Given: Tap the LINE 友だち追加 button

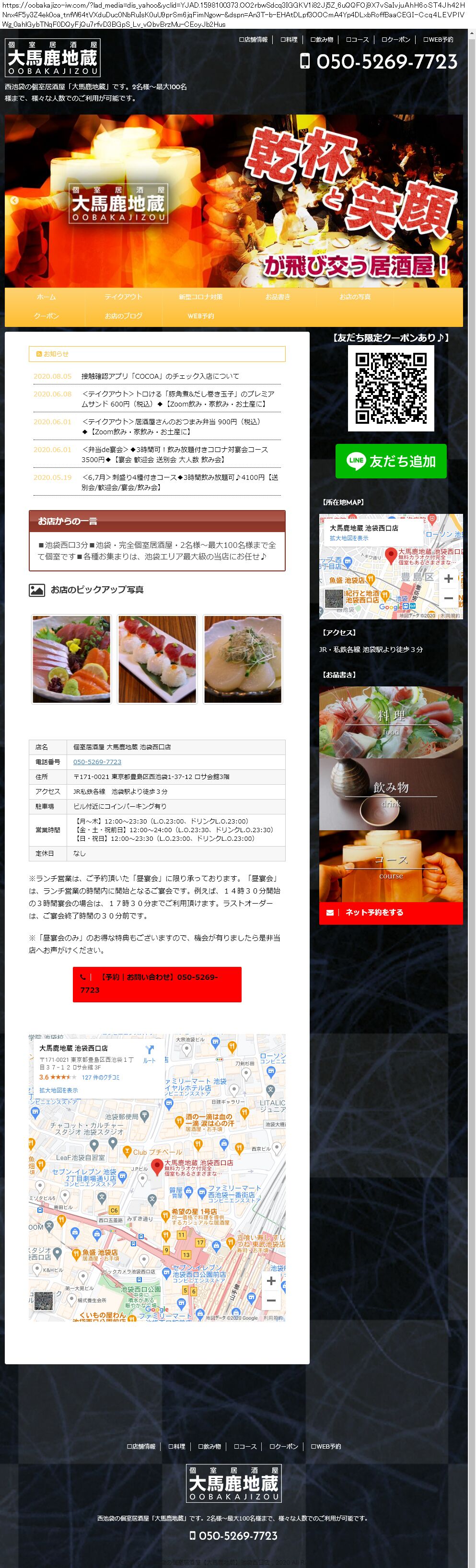Looking at the screenshot, I should click(391, 462).
